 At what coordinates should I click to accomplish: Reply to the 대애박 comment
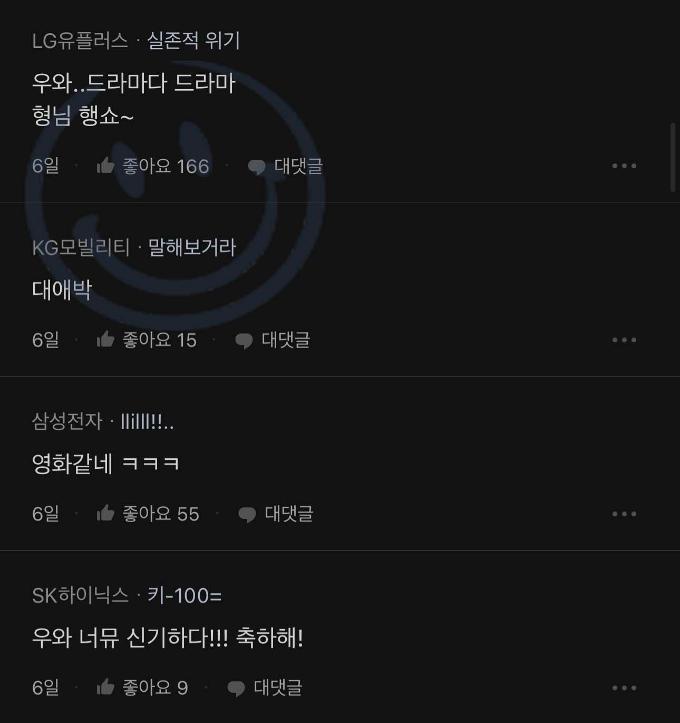pos(273,340)
